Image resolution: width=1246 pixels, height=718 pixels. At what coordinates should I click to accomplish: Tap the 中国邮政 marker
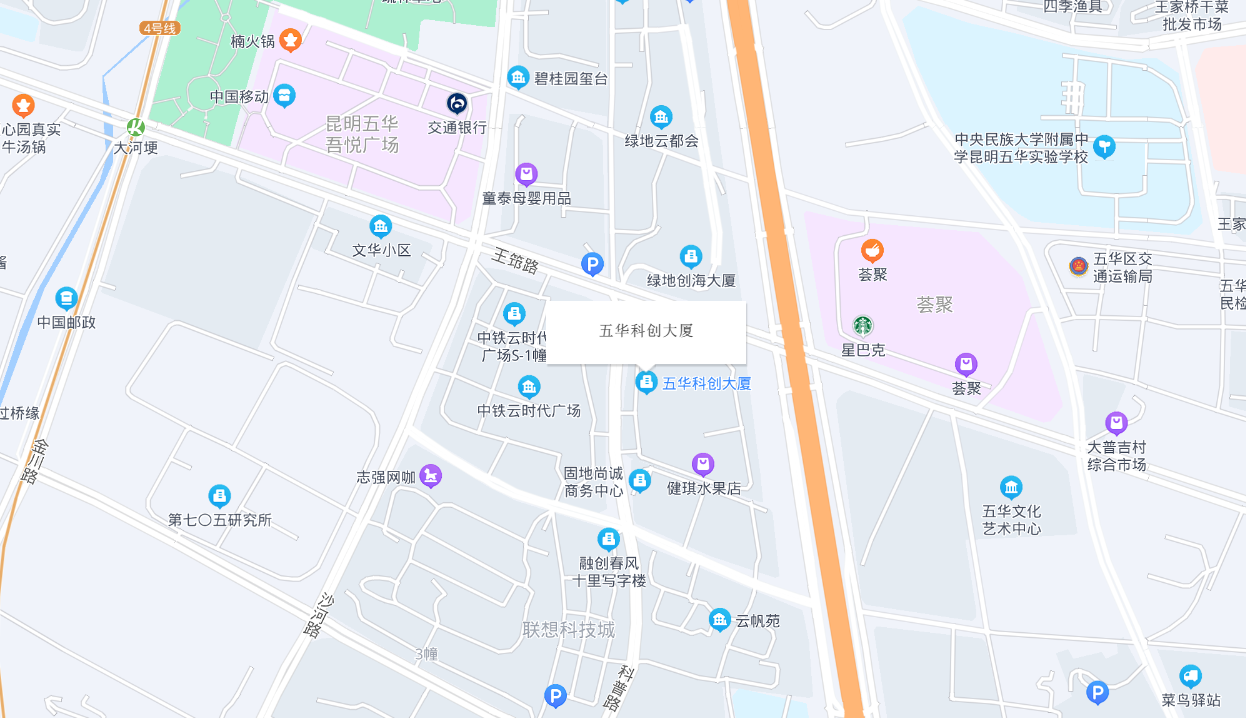(x=66, y=298)
